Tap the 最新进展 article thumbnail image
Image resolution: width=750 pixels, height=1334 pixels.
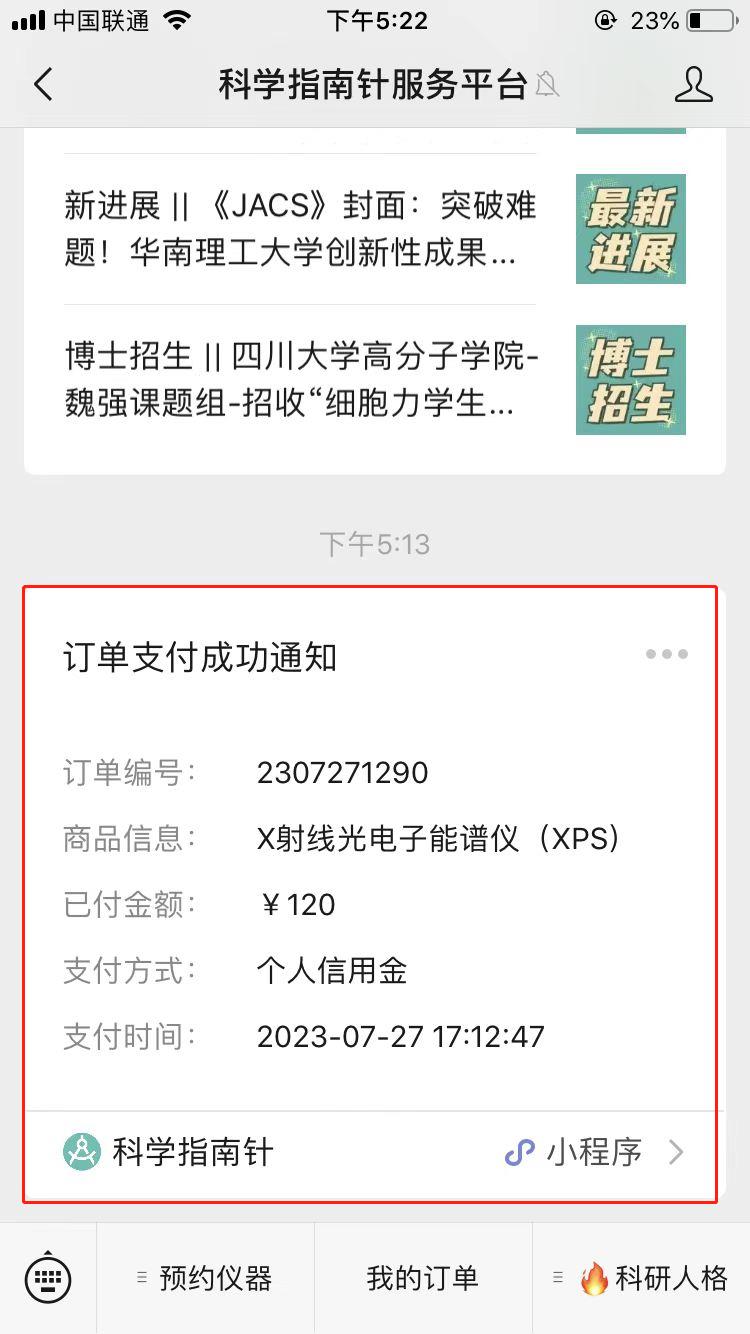pyautogui.click(x=631, y=228)
